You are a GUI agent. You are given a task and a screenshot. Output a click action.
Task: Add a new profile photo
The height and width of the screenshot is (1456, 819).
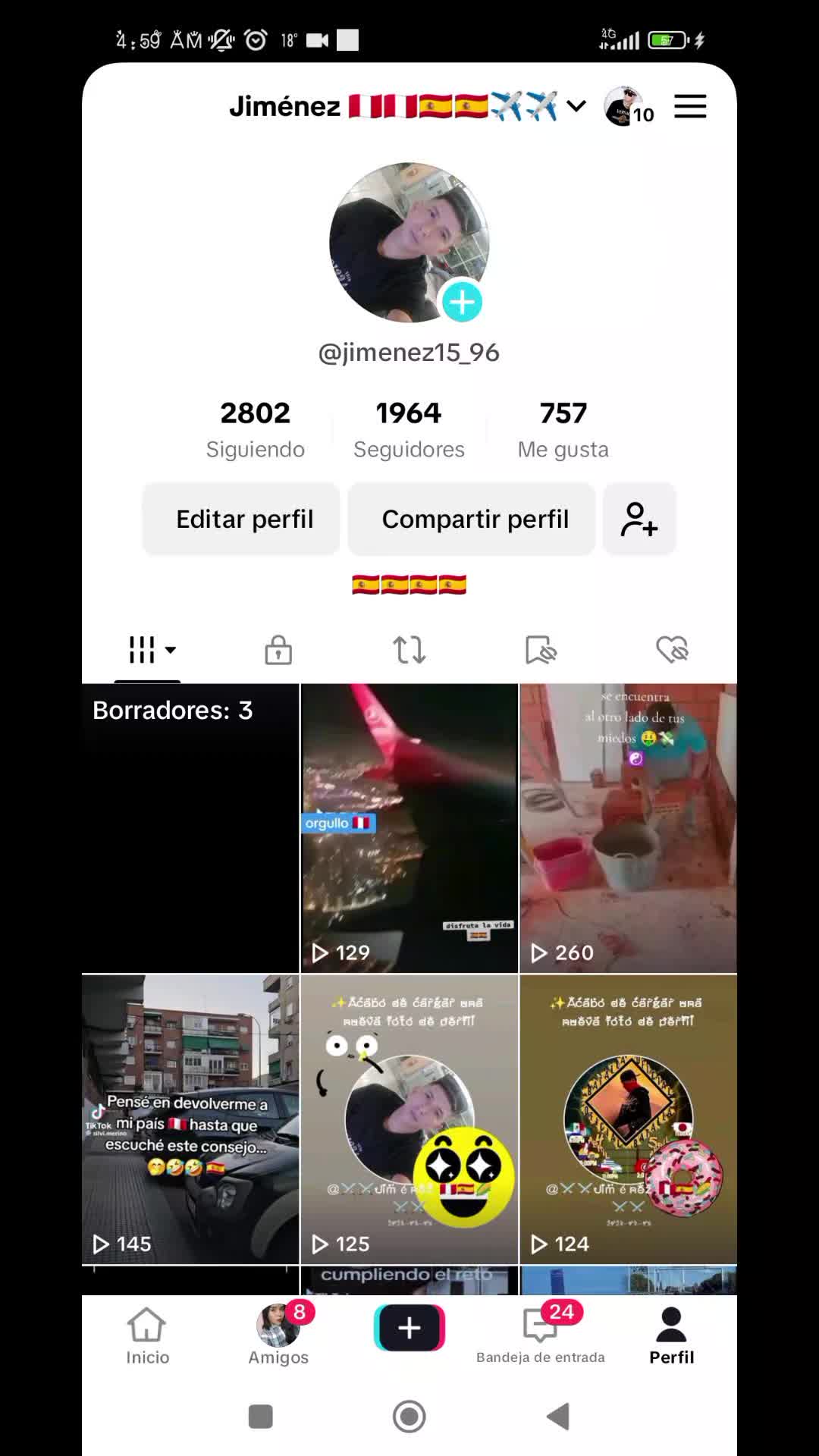point(462,302)
